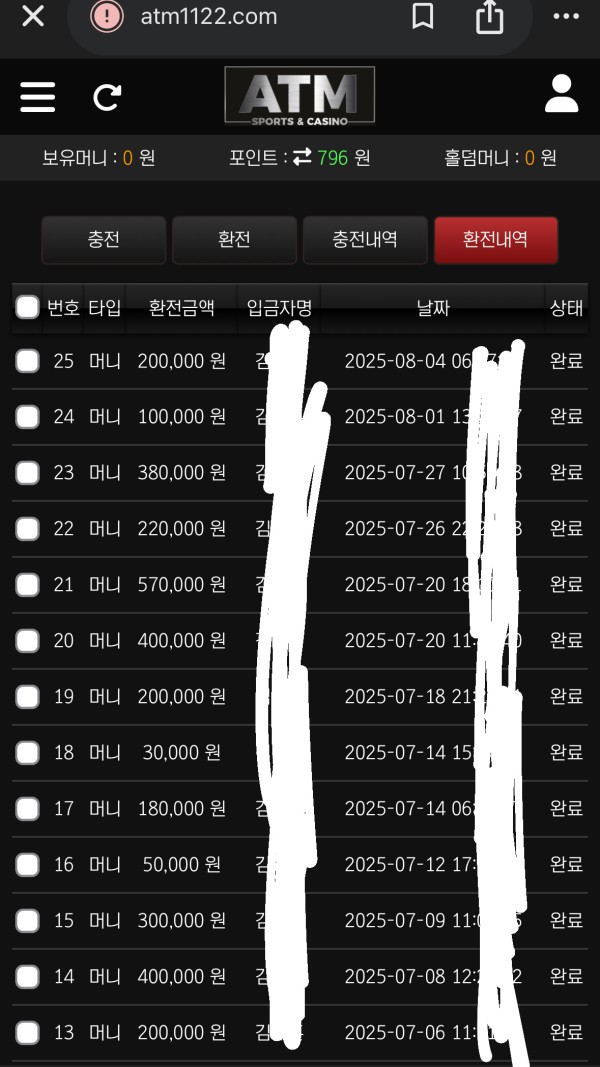Open the browser share icon
This screenshot has width=600, height=1067.
coord(489,16)
